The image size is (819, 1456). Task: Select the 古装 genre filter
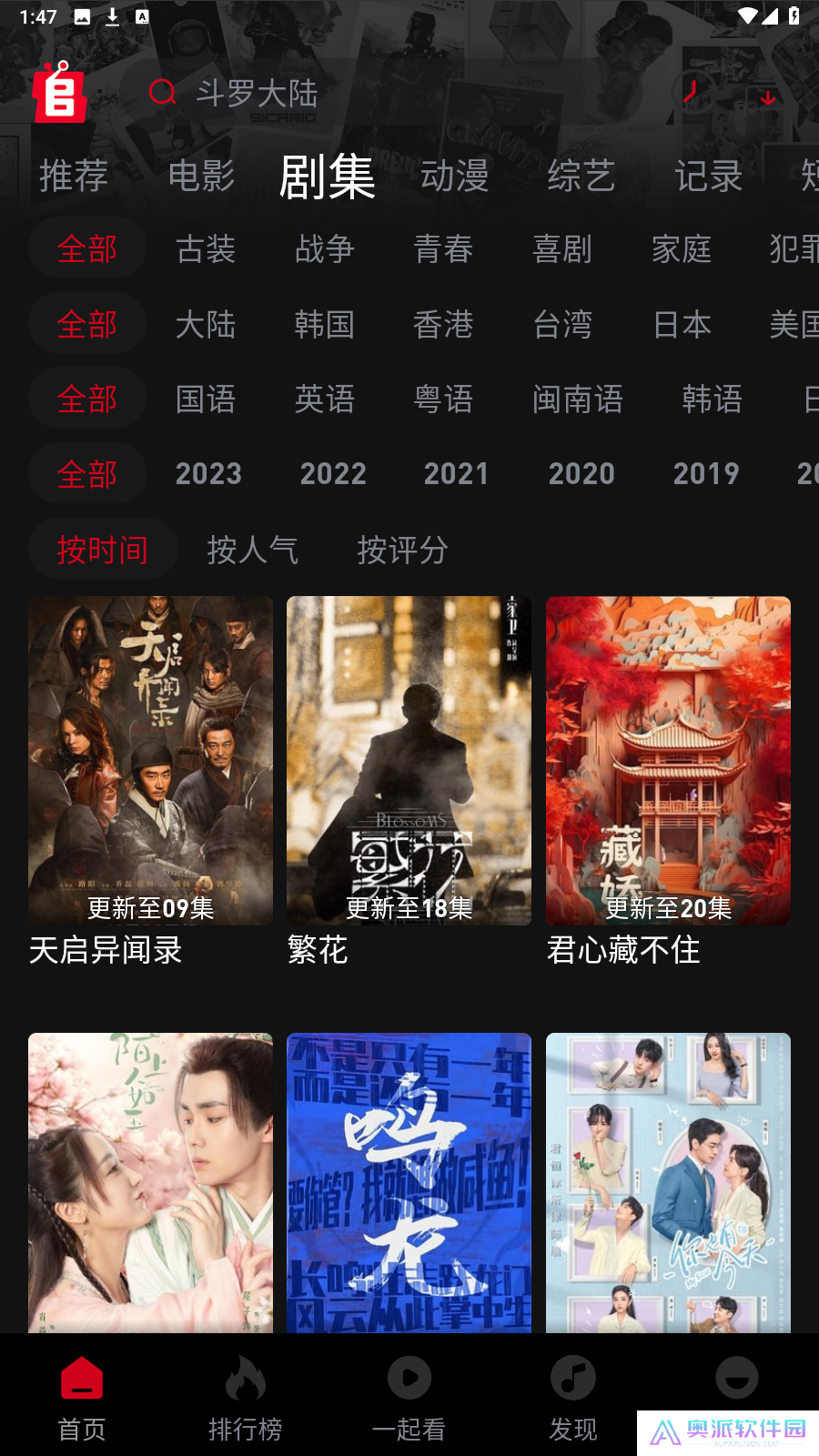click(206, 249)
